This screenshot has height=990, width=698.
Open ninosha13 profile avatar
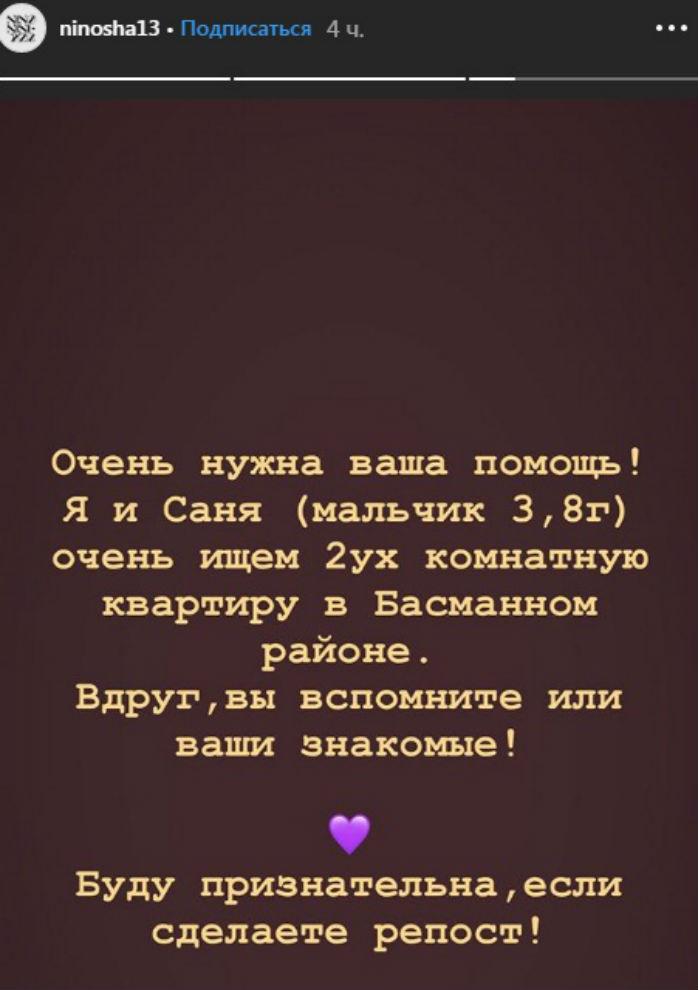click(x=28, y=30)
